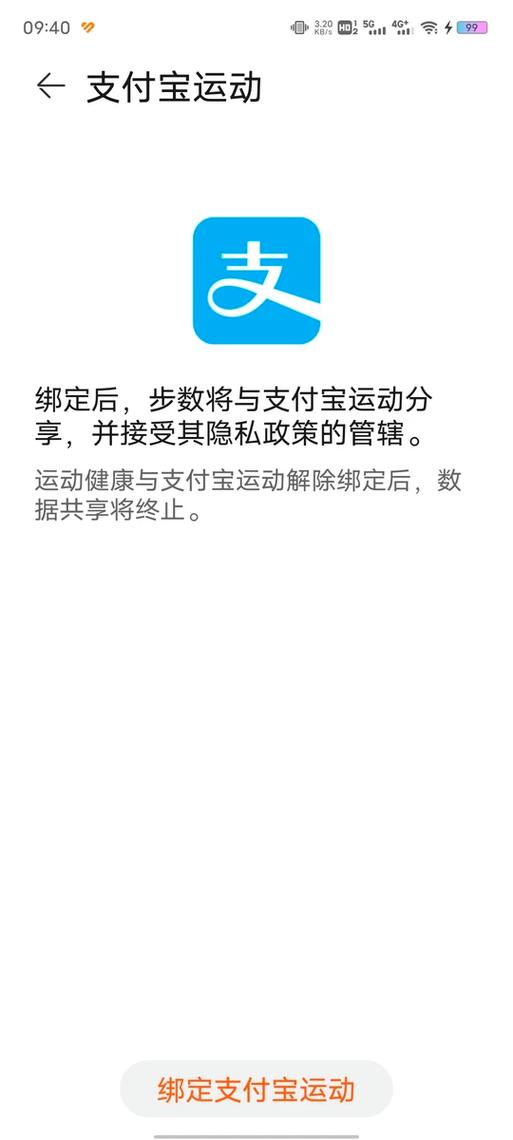The height and width of the screenshot is (1140, 513).
Task: Go back using the top-left arrow
Action: (50, 87)
